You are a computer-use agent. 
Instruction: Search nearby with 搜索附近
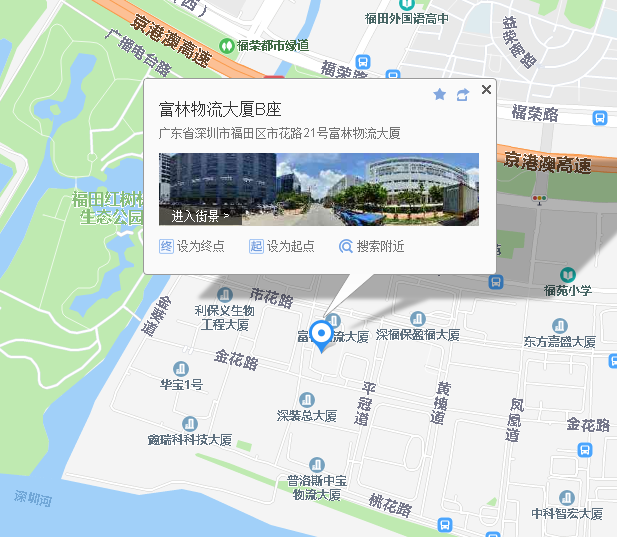371,246
